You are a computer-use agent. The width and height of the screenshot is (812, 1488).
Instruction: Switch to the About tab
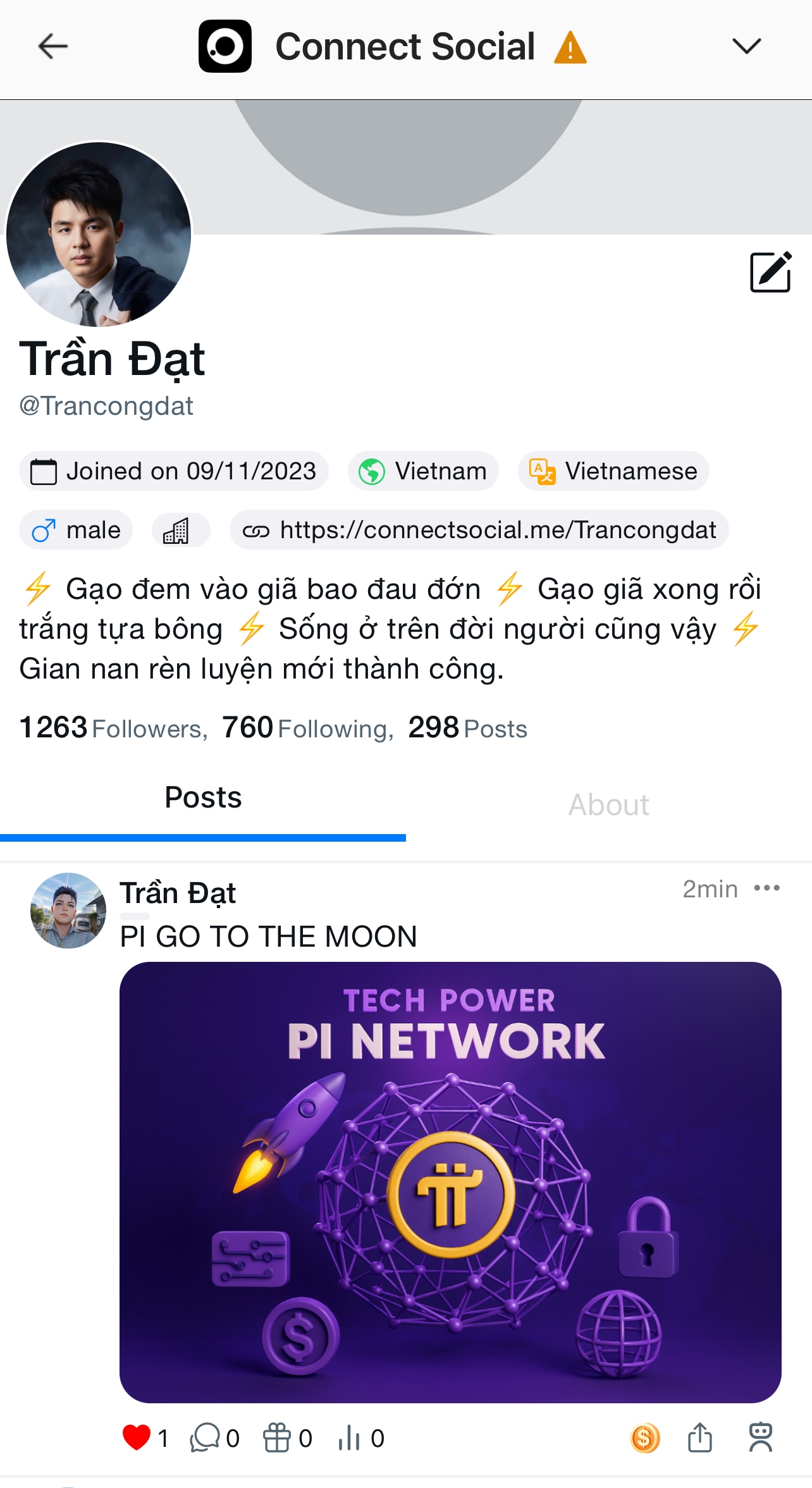coord(608,805)
